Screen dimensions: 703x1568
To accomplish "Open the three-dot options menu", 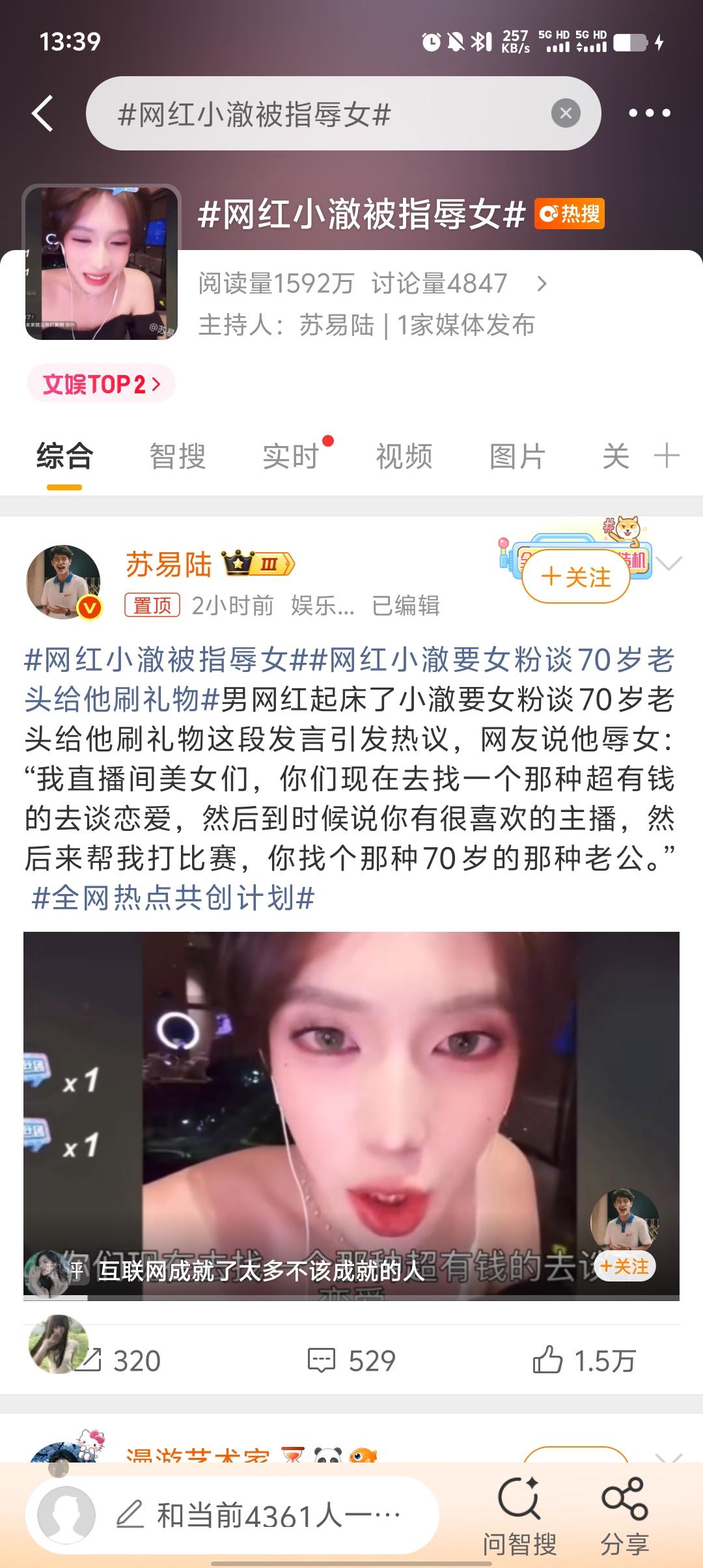I will [x=648, y=113].
